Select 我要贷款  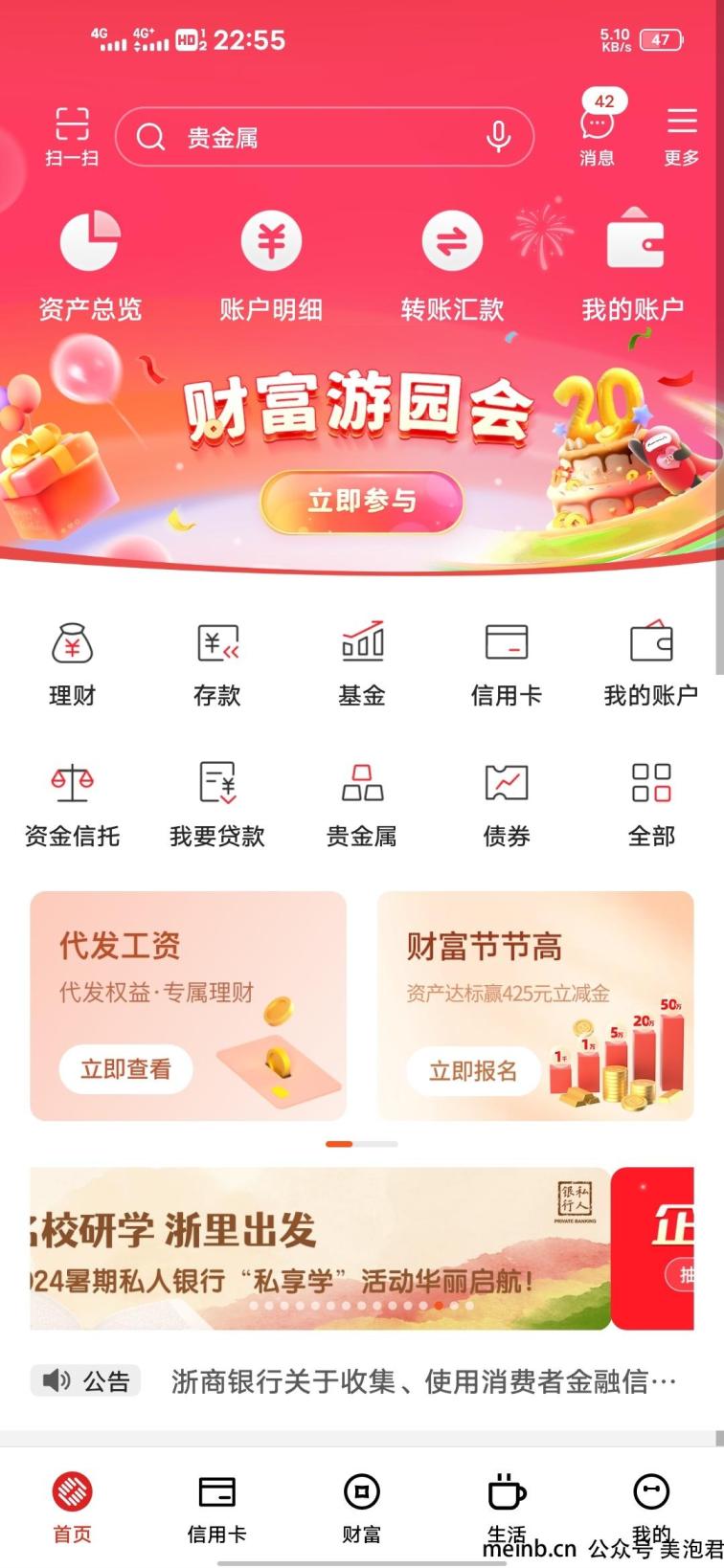pyautogui.click(x=217, y=805)
